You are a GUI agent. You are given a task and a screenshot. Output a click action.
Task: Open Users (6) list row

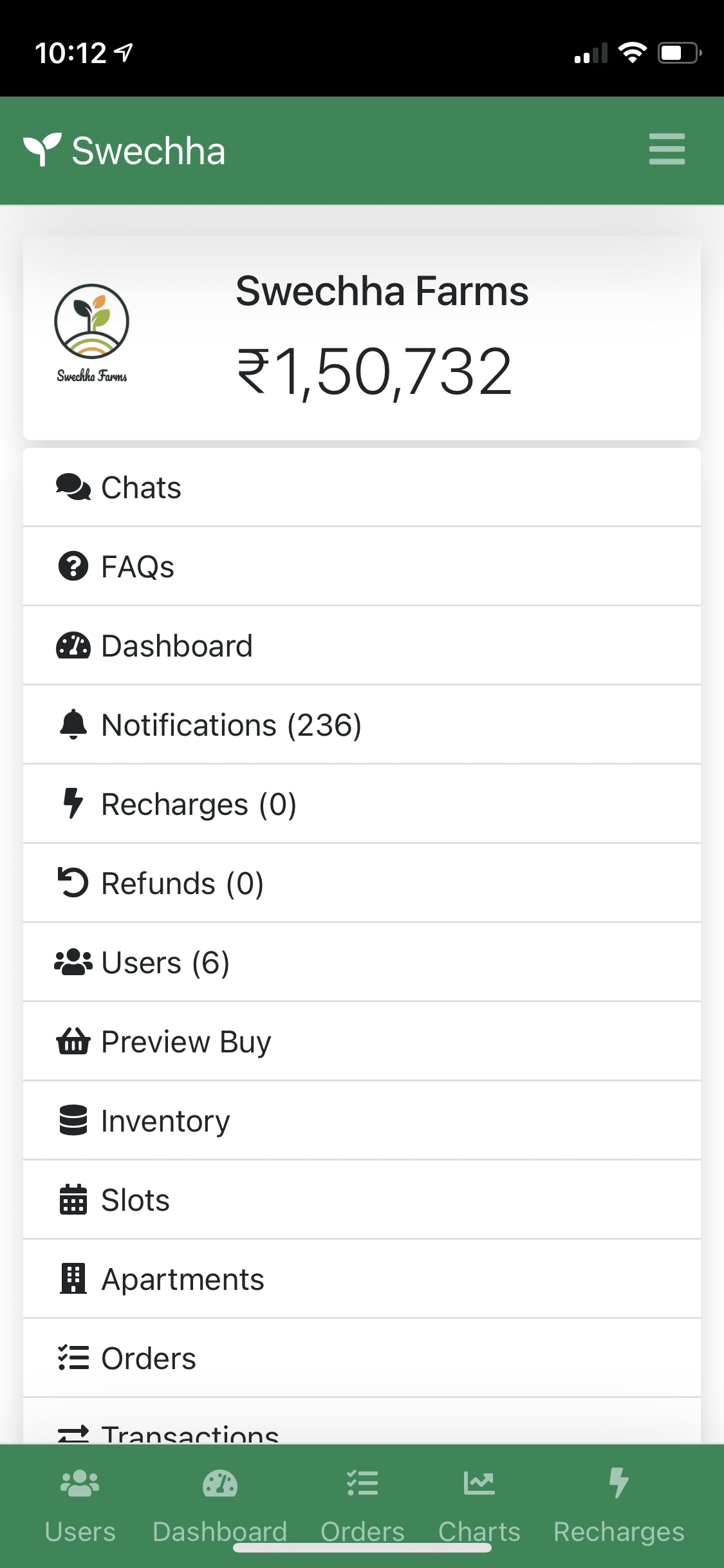click(x=362, y=962)
